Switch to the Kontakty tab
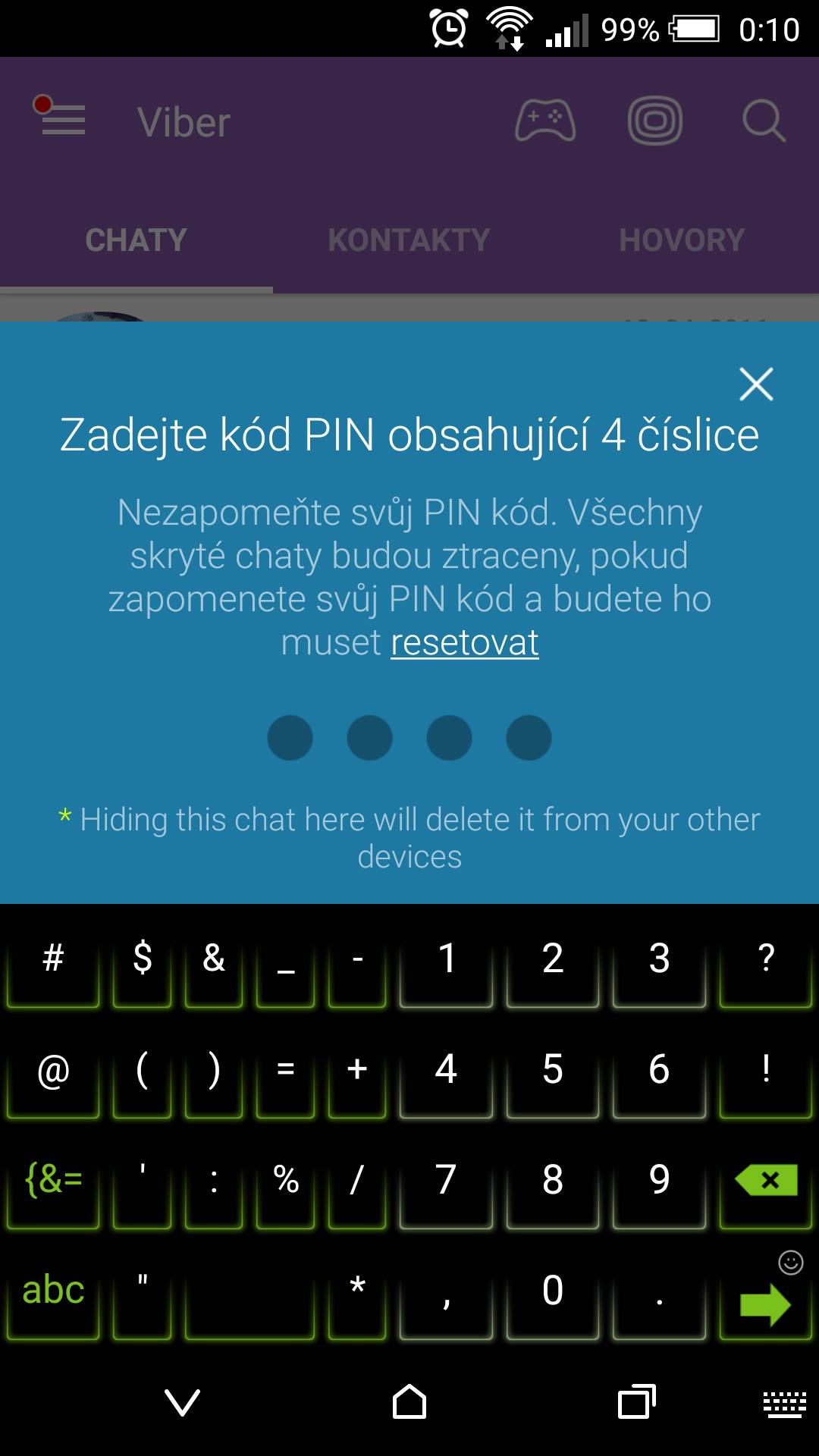This screenshot has width=819, height=1456. [409, 240]
